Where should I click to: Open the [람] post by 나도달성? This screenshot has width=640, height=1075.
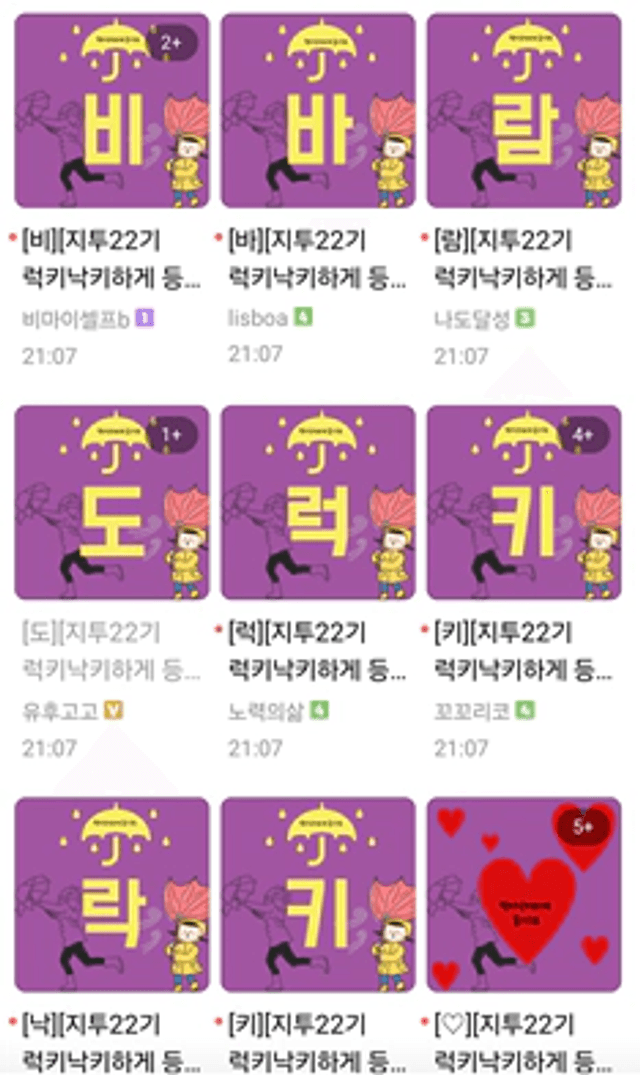point(524,110)
